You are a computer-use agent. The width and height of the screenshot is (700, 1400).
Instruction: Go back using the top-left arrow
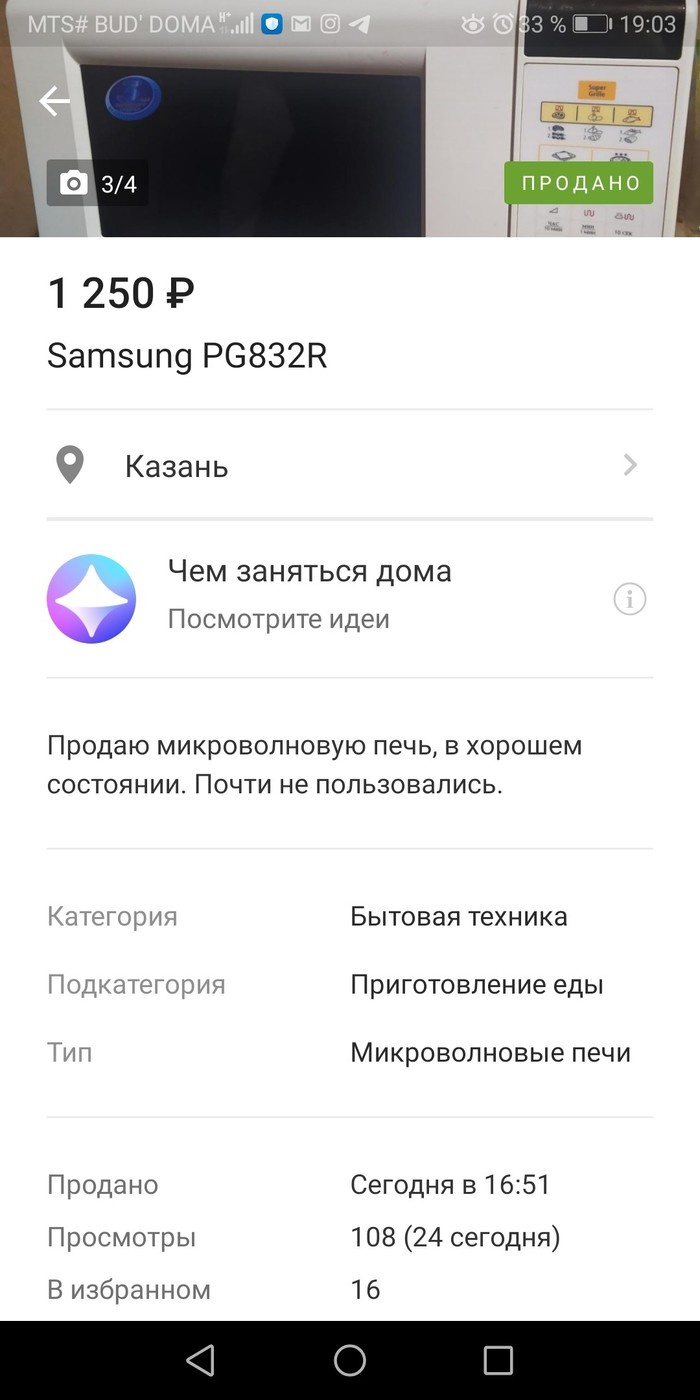point(55,101)
